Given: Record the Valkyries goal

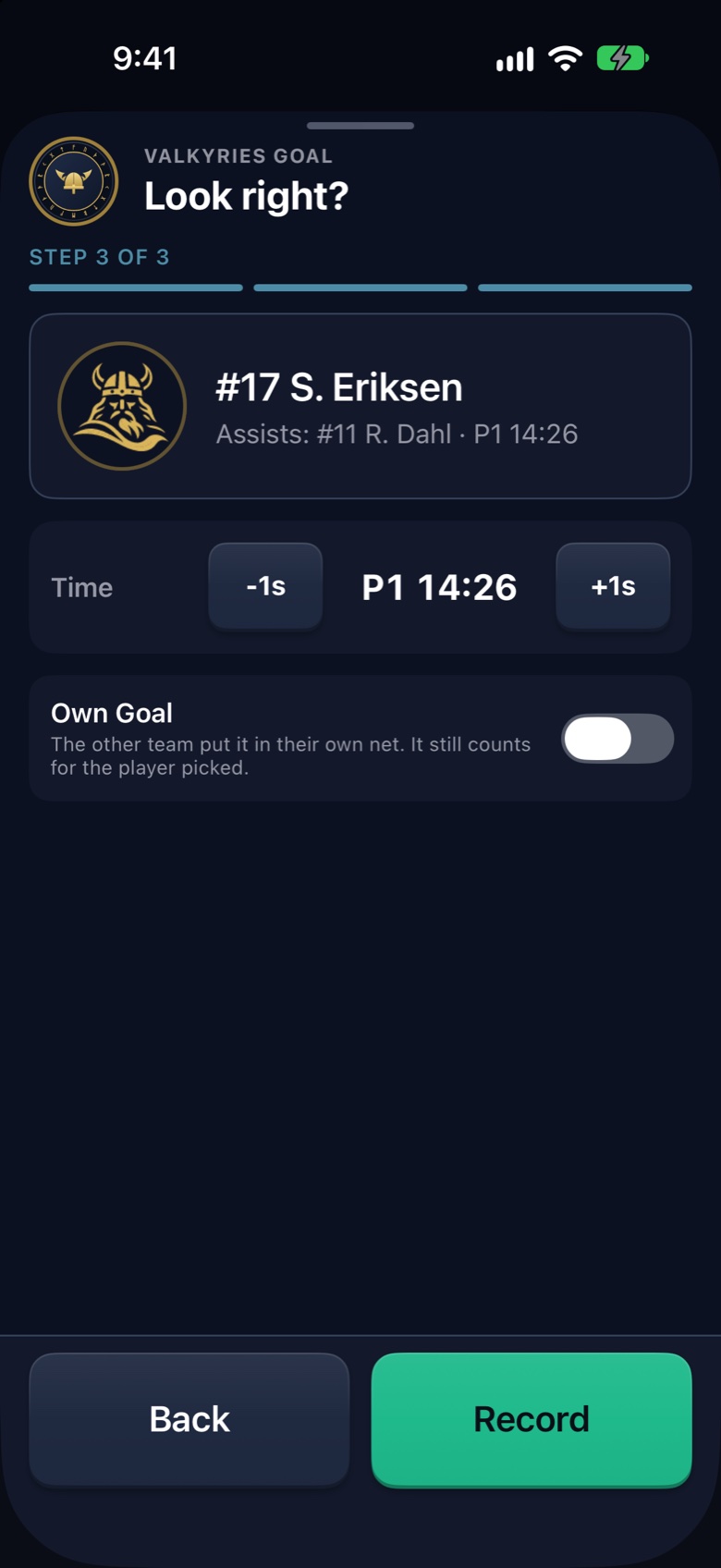Looking at the screenshot, I should click(x=532, y=1419).
